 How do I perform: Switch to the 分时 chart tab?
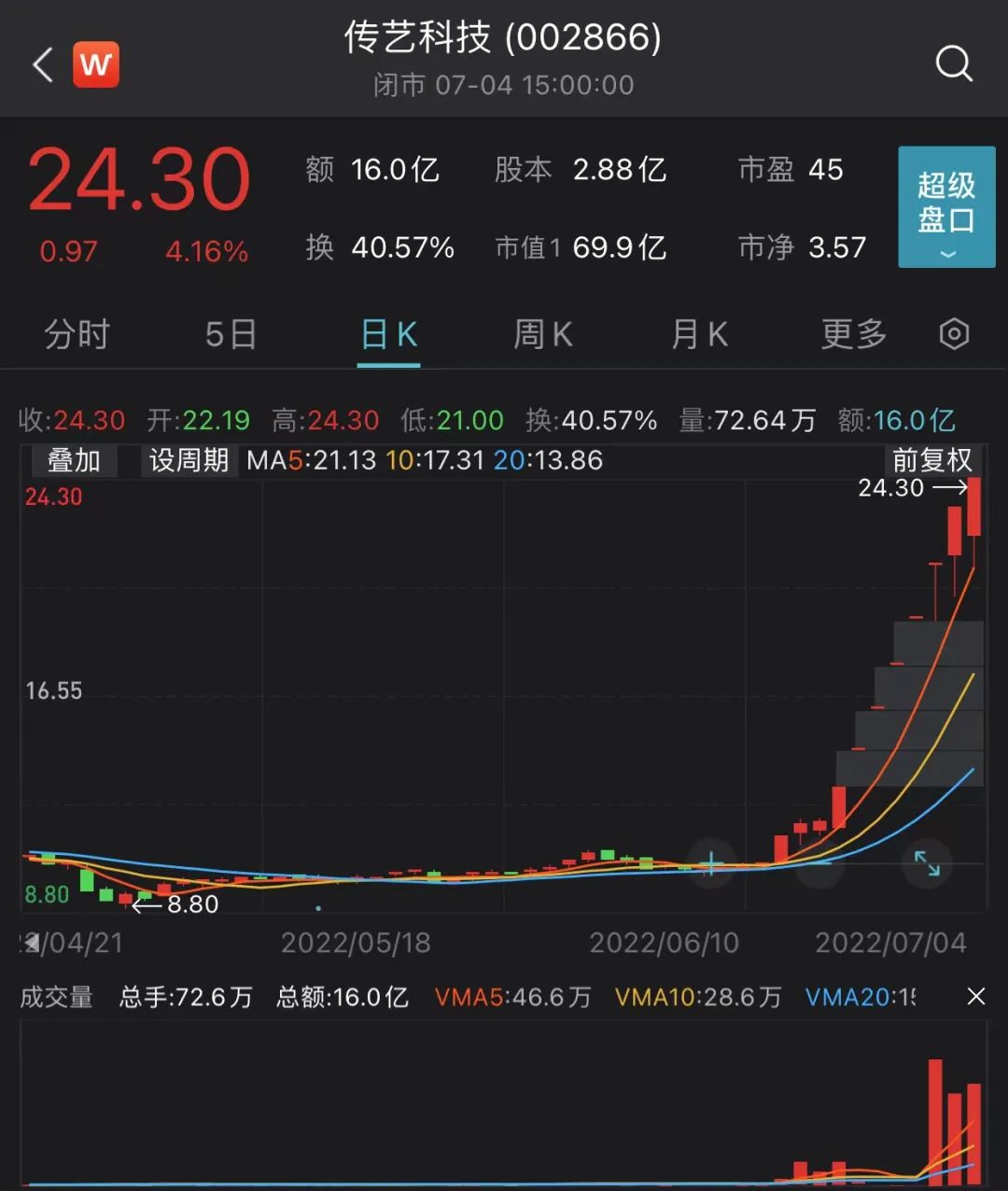(77, 334)
